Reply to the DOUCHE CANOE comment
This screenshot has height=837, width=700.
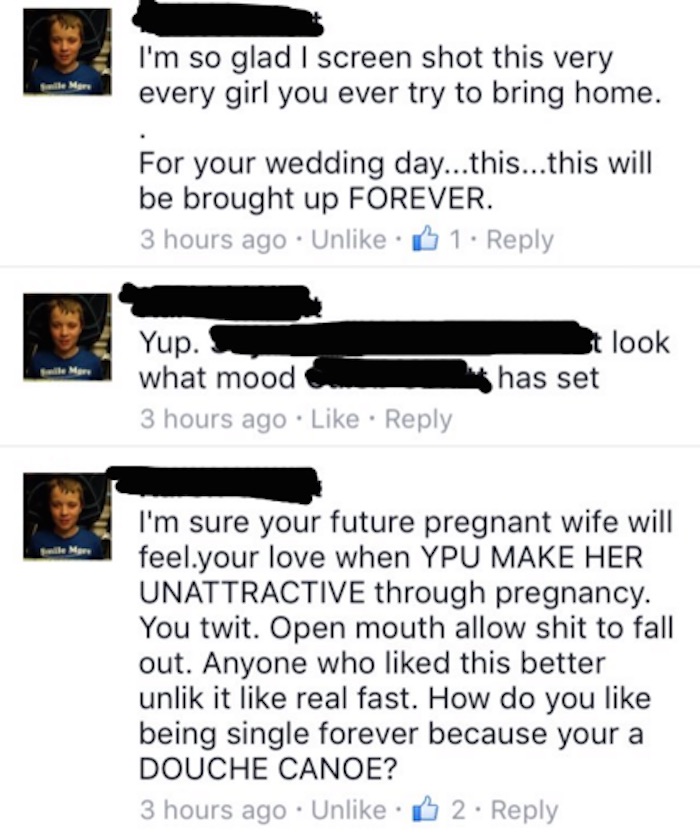(522, 809)
